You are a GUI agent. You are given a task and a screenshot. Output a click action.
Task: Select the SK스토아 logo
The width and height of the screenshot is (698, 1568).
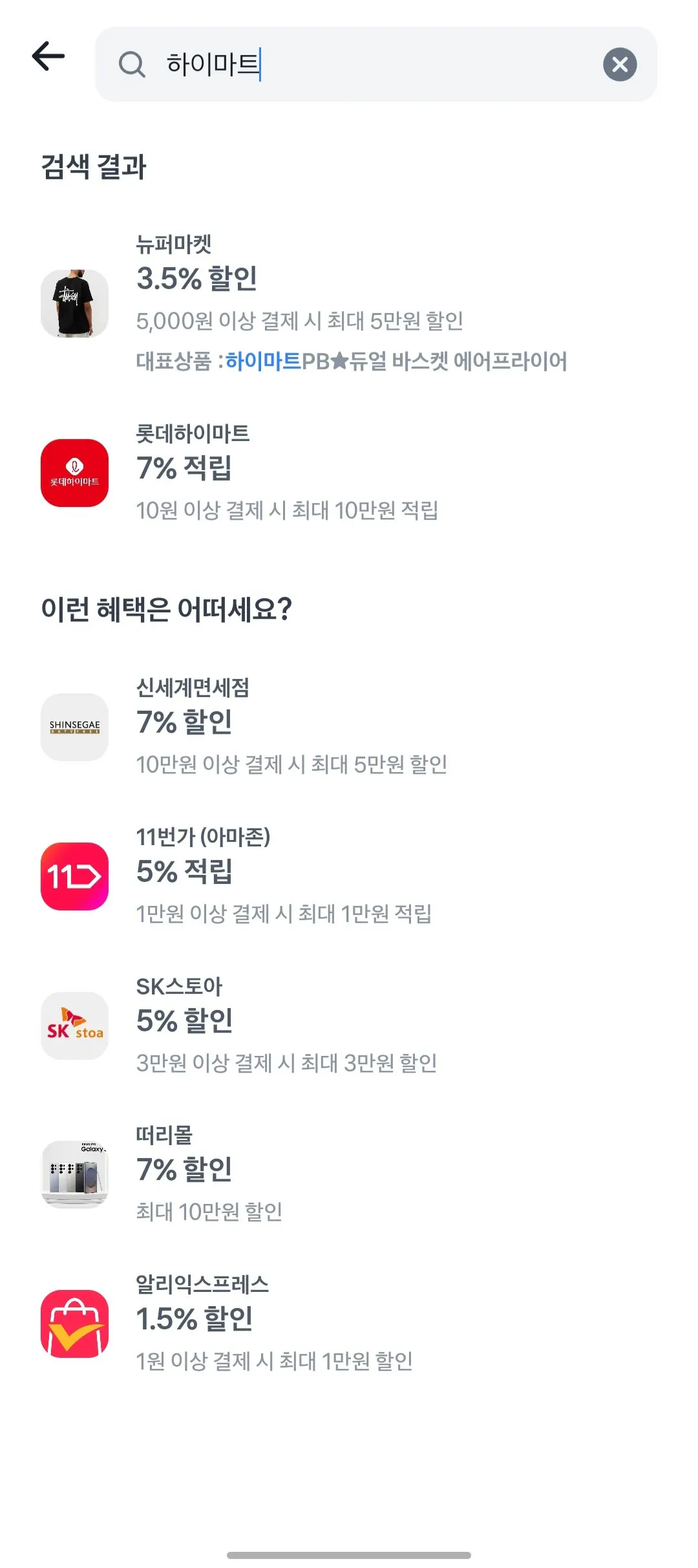(x=74, y=1024)
